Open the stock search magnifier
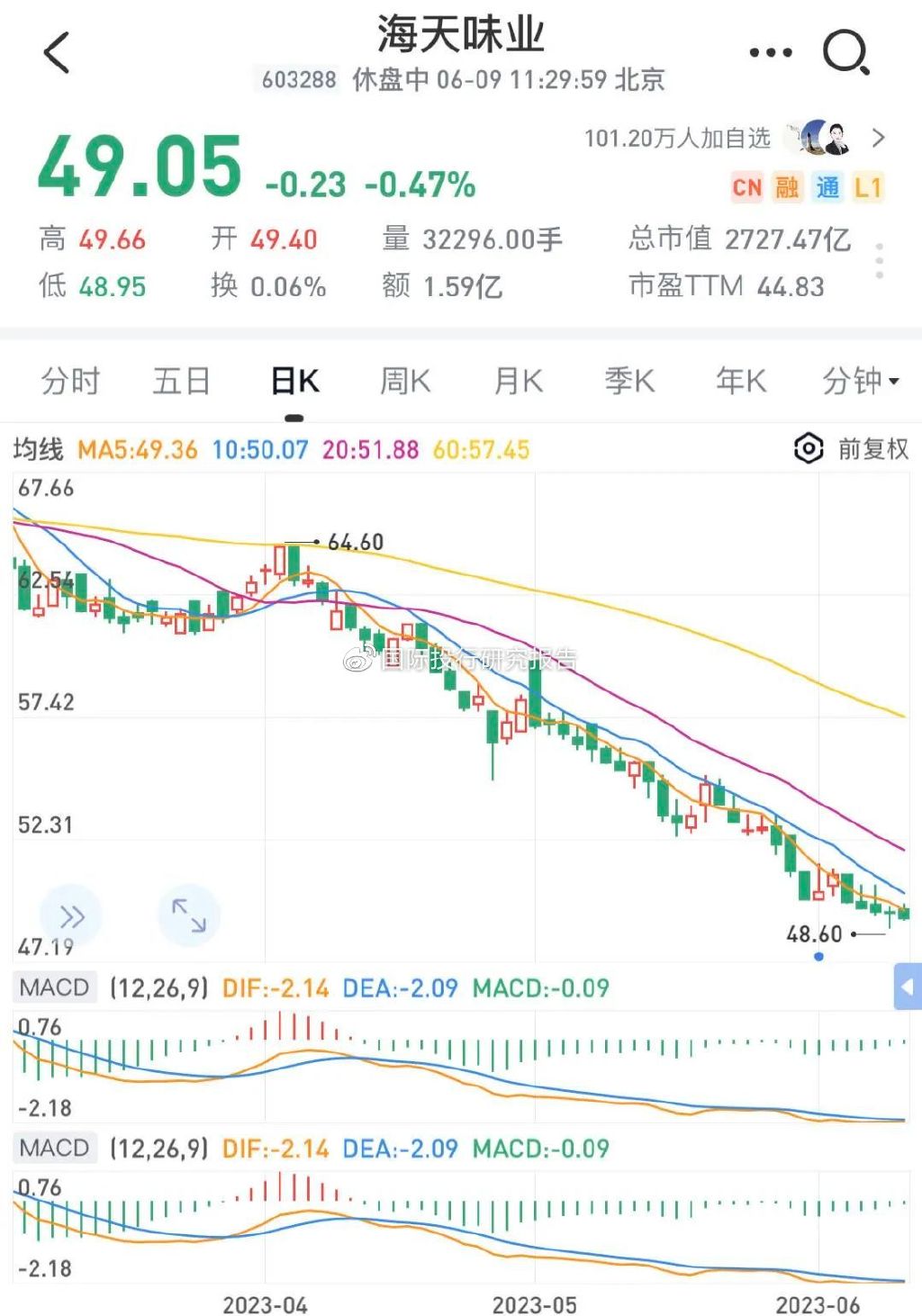This screenshot has height=1316, width=922. pyautogui.click(x=846, y=53)
